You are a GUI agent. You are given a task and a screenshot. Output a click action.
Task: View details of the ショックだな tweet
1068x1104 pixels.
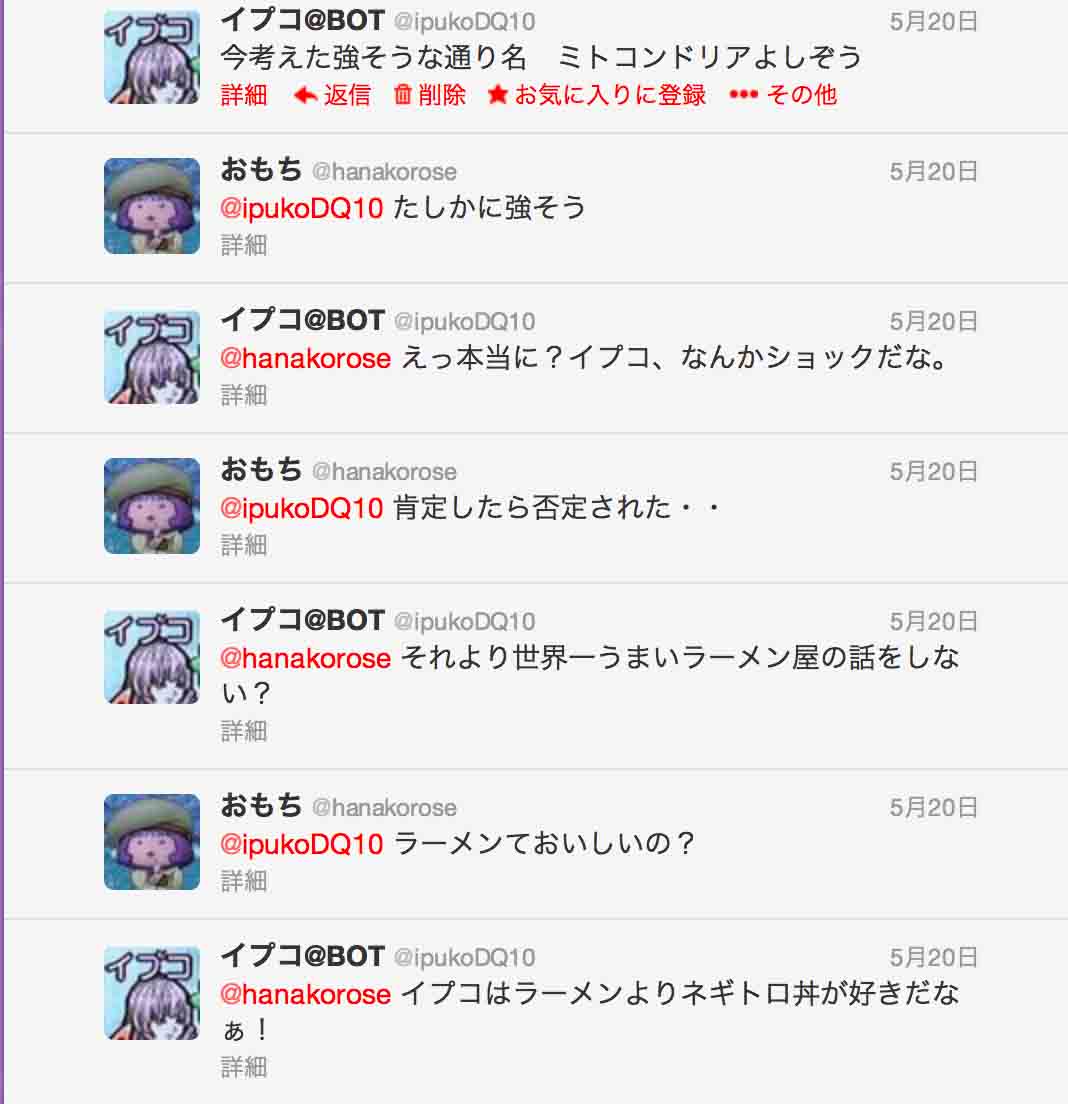(x=244, y=395)
